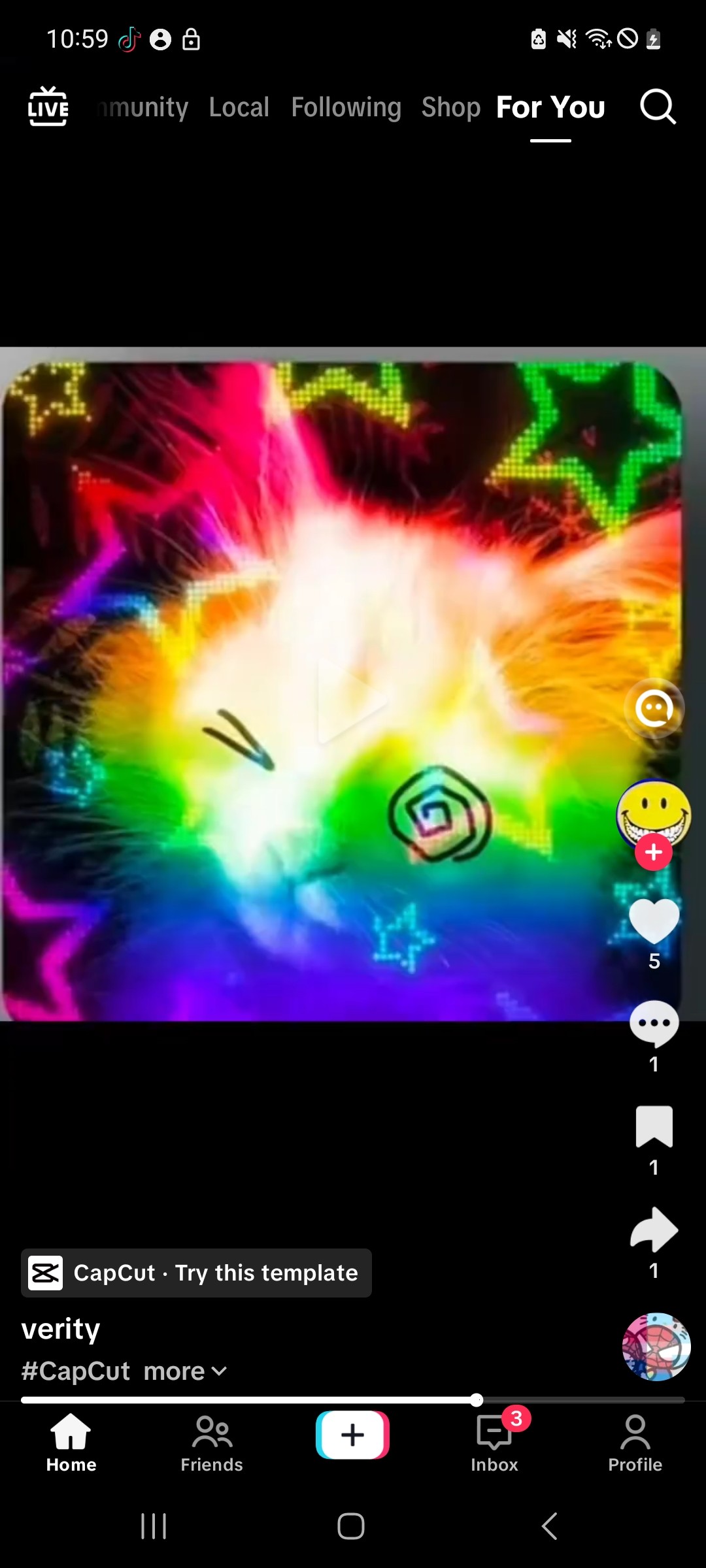706x1568 pixels.
Task: Open the Inbox tab
Action: [x=494, y=1443]
